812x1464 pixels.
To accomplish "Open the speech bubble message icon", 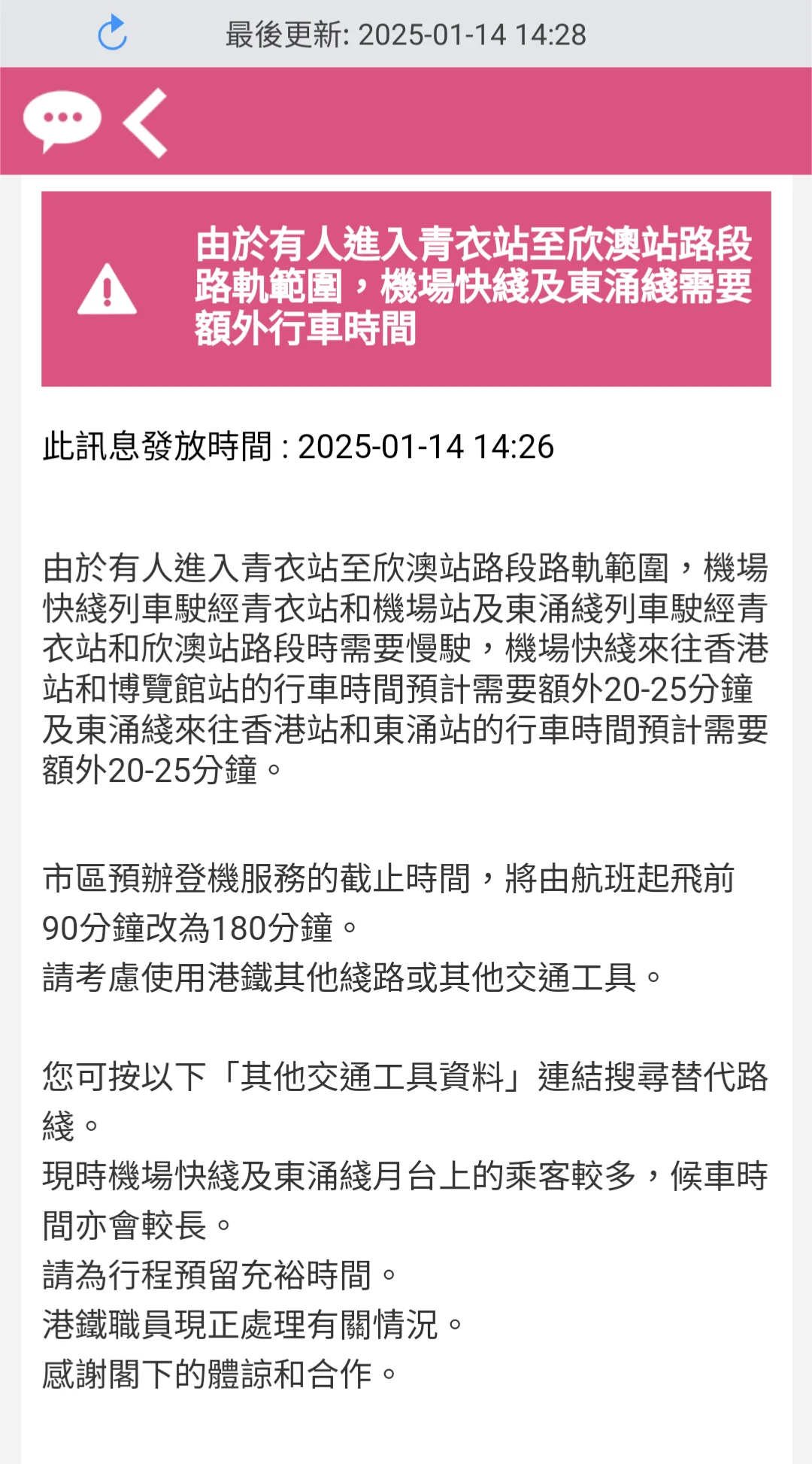I will click(62, 120).
